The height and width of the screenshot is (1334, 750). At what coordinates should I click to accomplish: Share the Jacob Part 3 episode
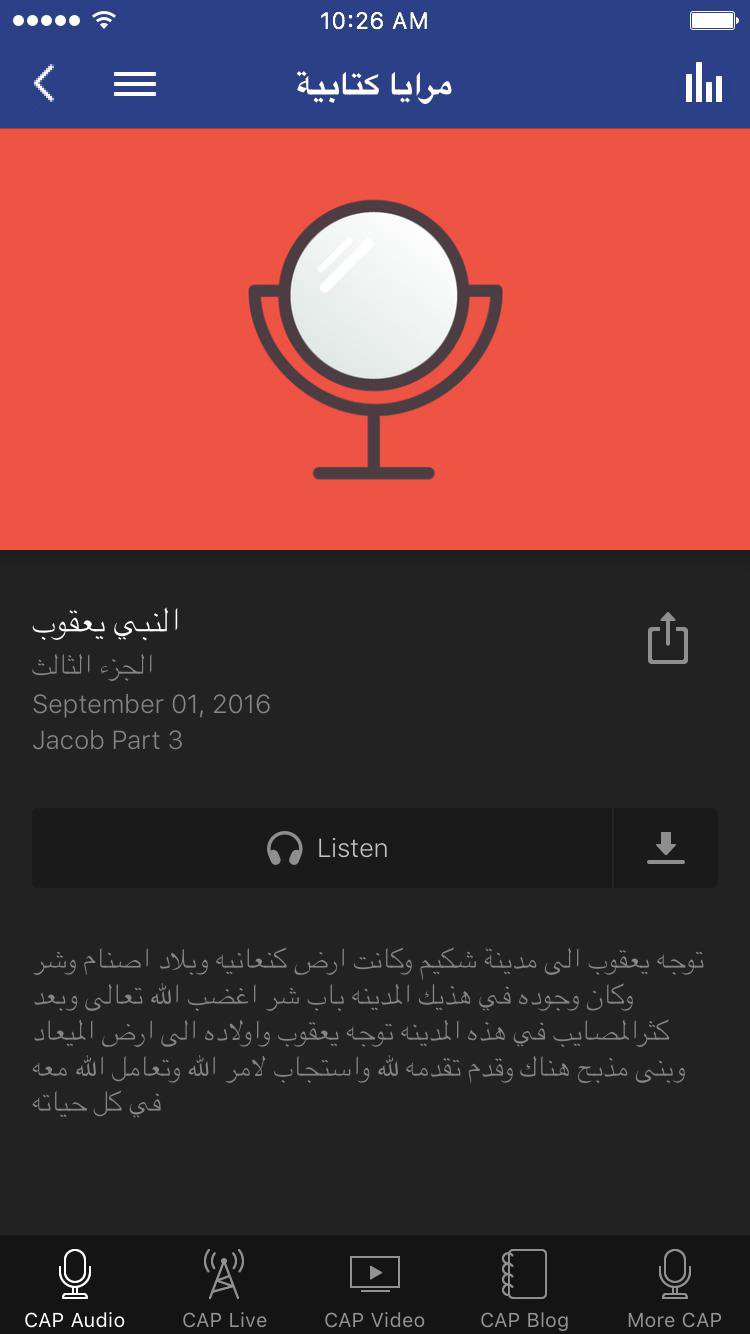(x=668, y=638)
